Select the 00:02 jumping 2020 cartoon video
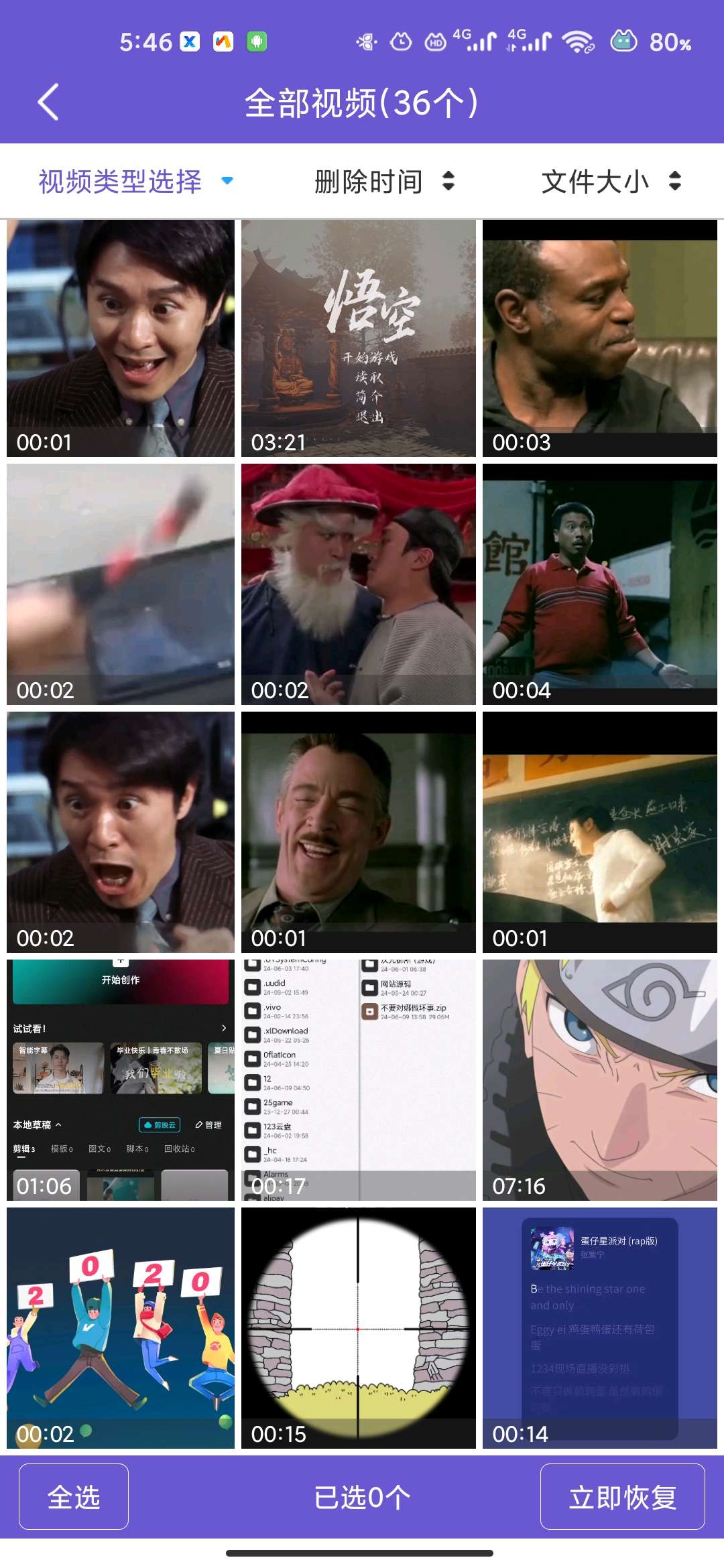 [121, 1327]
